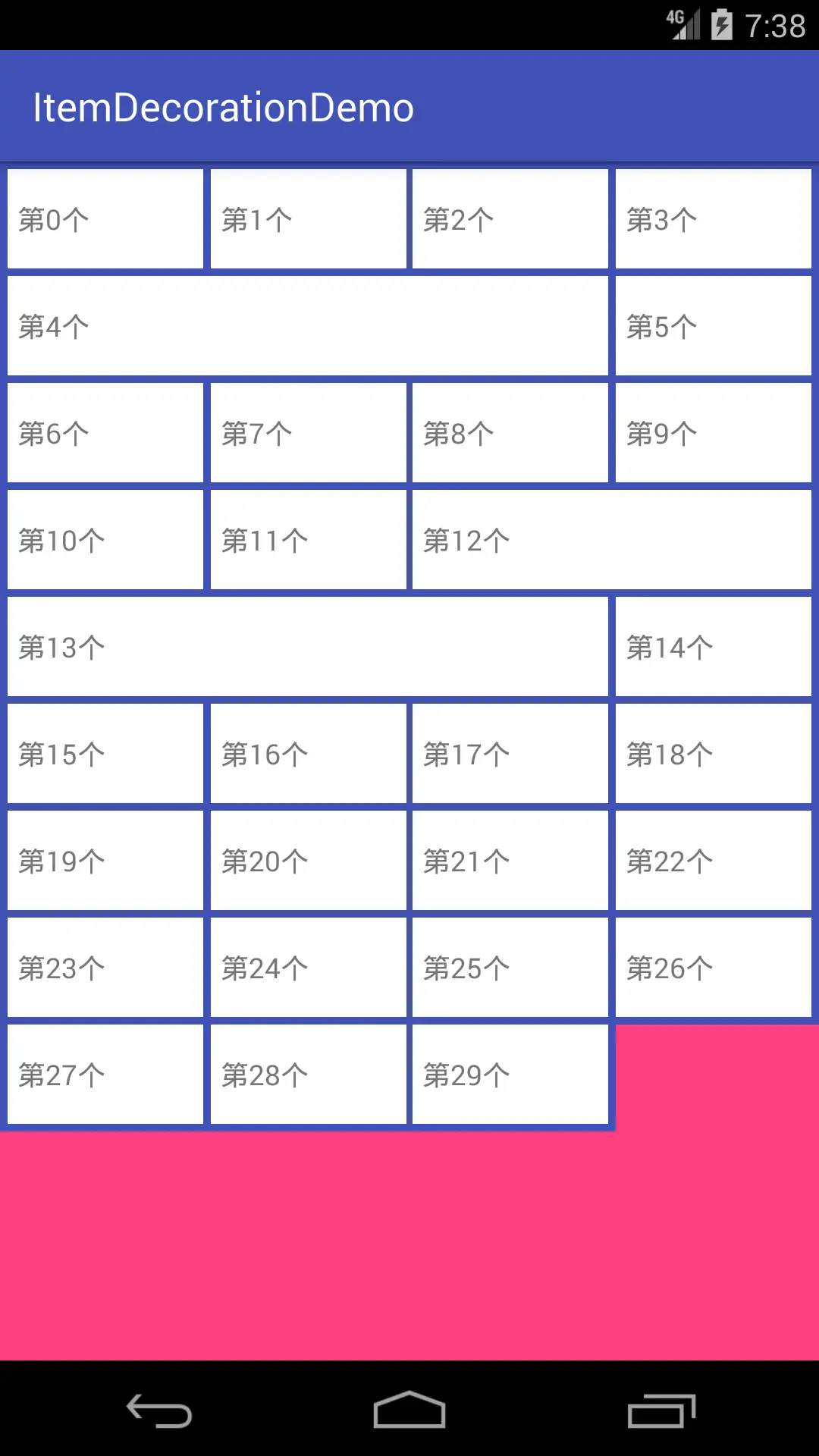Open the wide item 第12个
Image resolution: width=819 pixels, height=1456 pixels.
click(x=611, y=540)
